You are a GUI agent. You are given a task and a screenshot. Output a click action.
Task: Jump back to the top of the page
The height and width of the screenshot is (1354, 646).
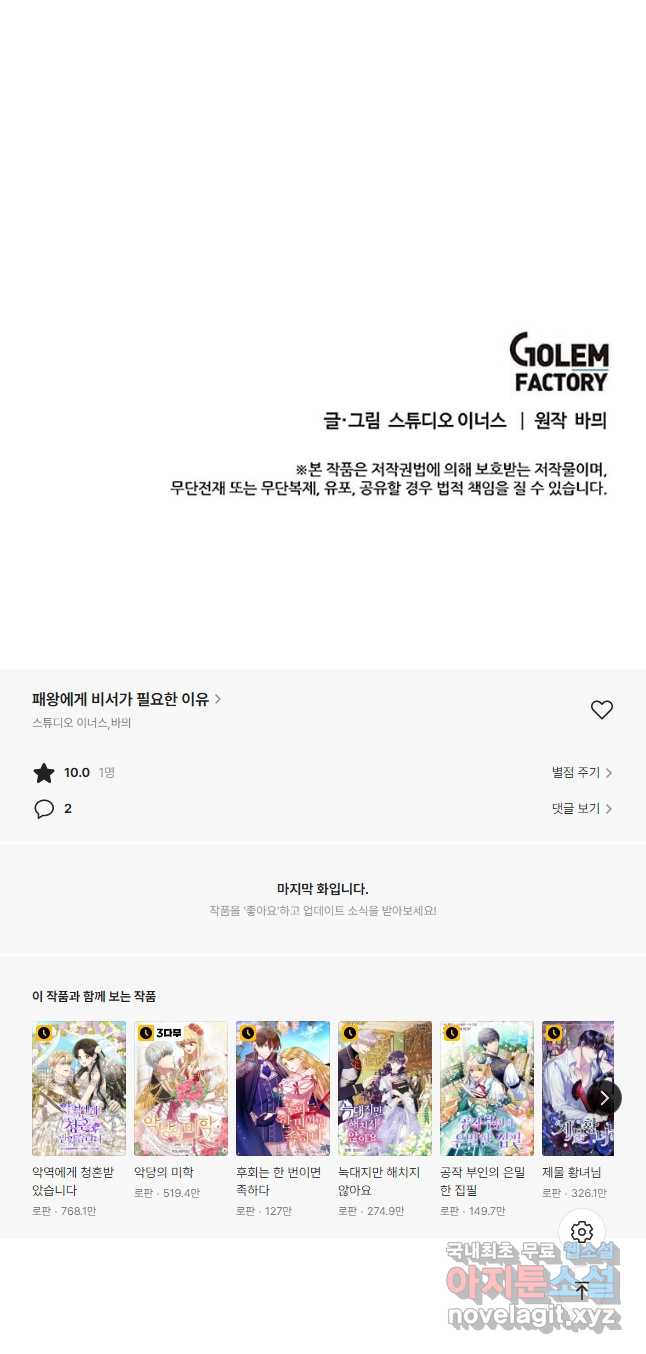[582, 1291]
